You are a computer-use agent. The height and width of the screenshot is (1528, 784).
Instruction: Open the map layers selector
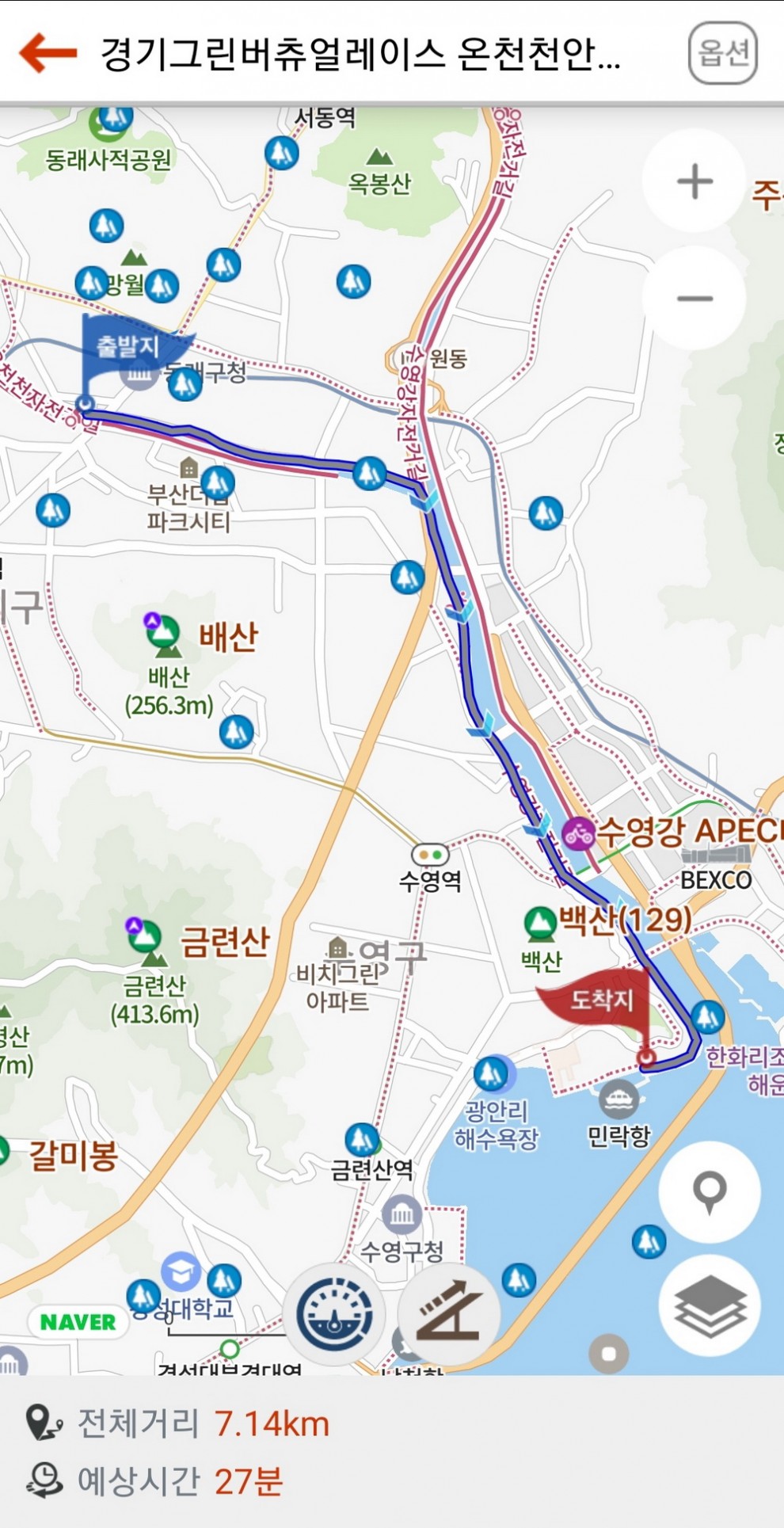pos(710,1305)
